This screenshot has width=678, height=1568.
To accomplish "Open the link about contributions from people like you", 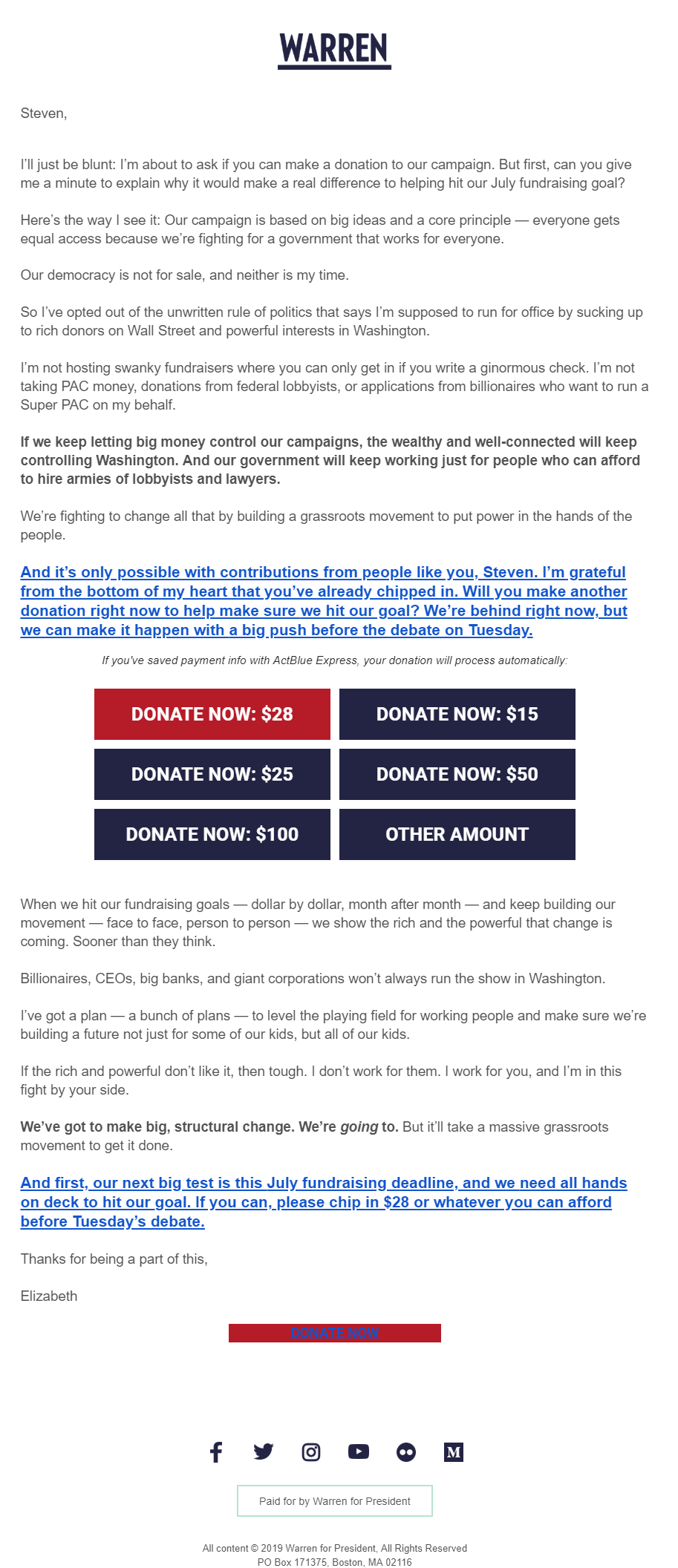I will 324,601.
